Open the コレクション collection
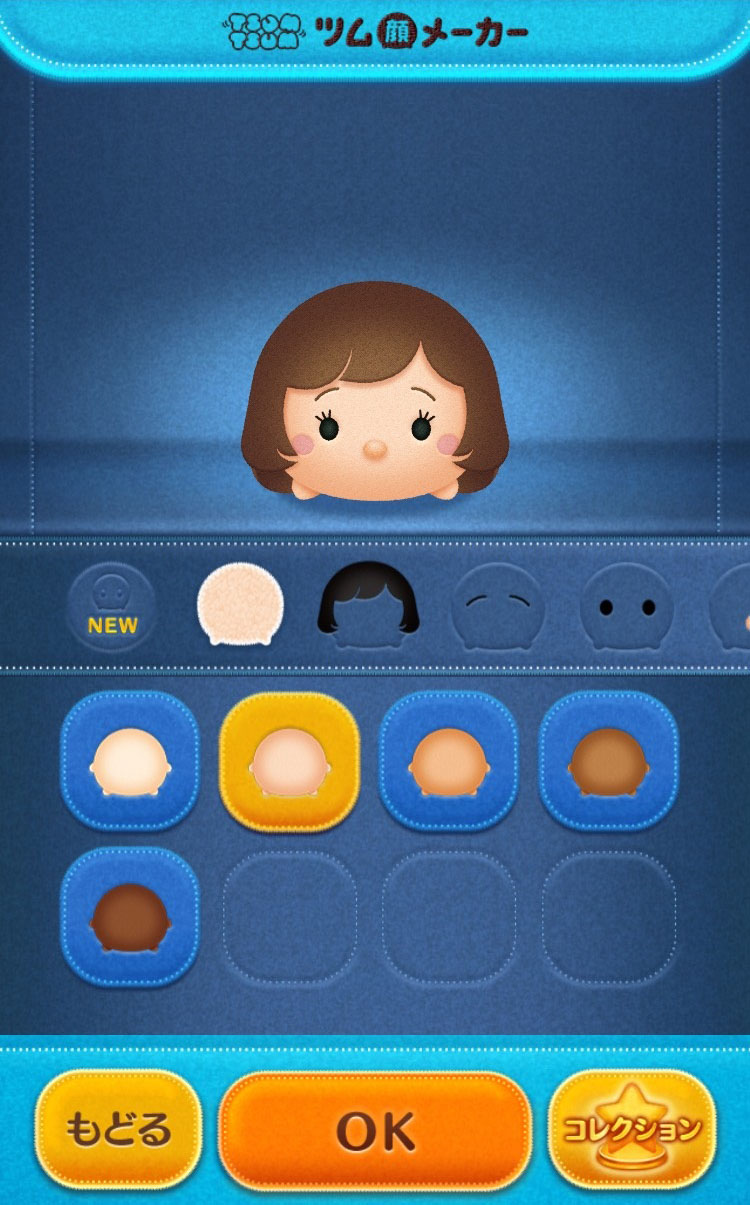 point(632,1130)
